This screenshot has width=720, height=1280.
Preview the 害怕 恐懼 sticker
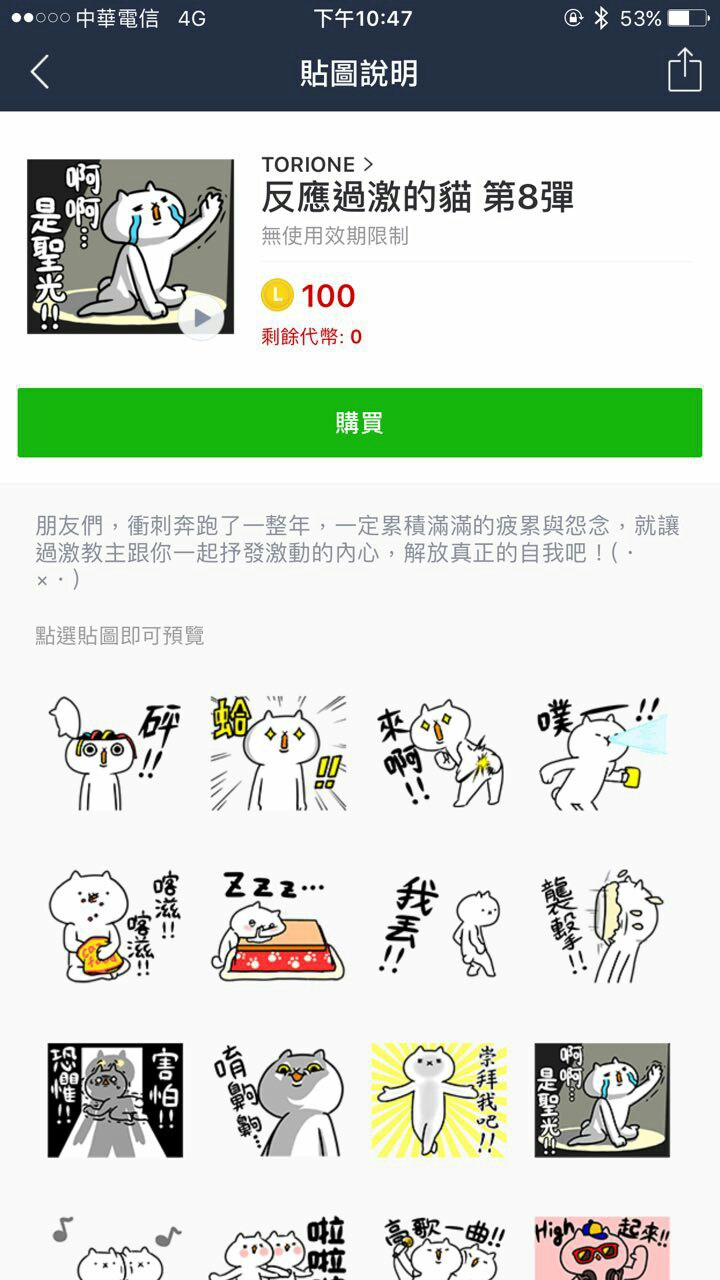point(115,1100)
